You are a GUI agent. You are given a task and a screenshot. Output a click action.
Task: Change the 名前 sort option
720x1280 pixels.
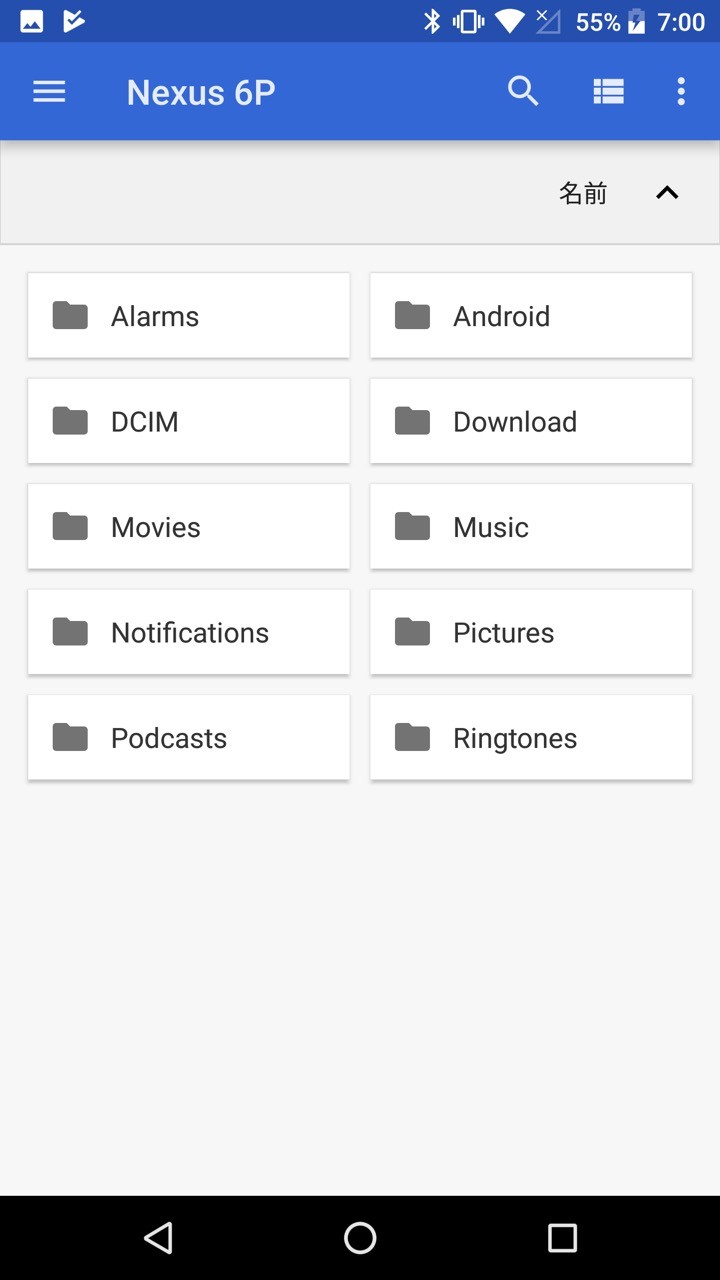pyautogui.click(x=583, y=193)
